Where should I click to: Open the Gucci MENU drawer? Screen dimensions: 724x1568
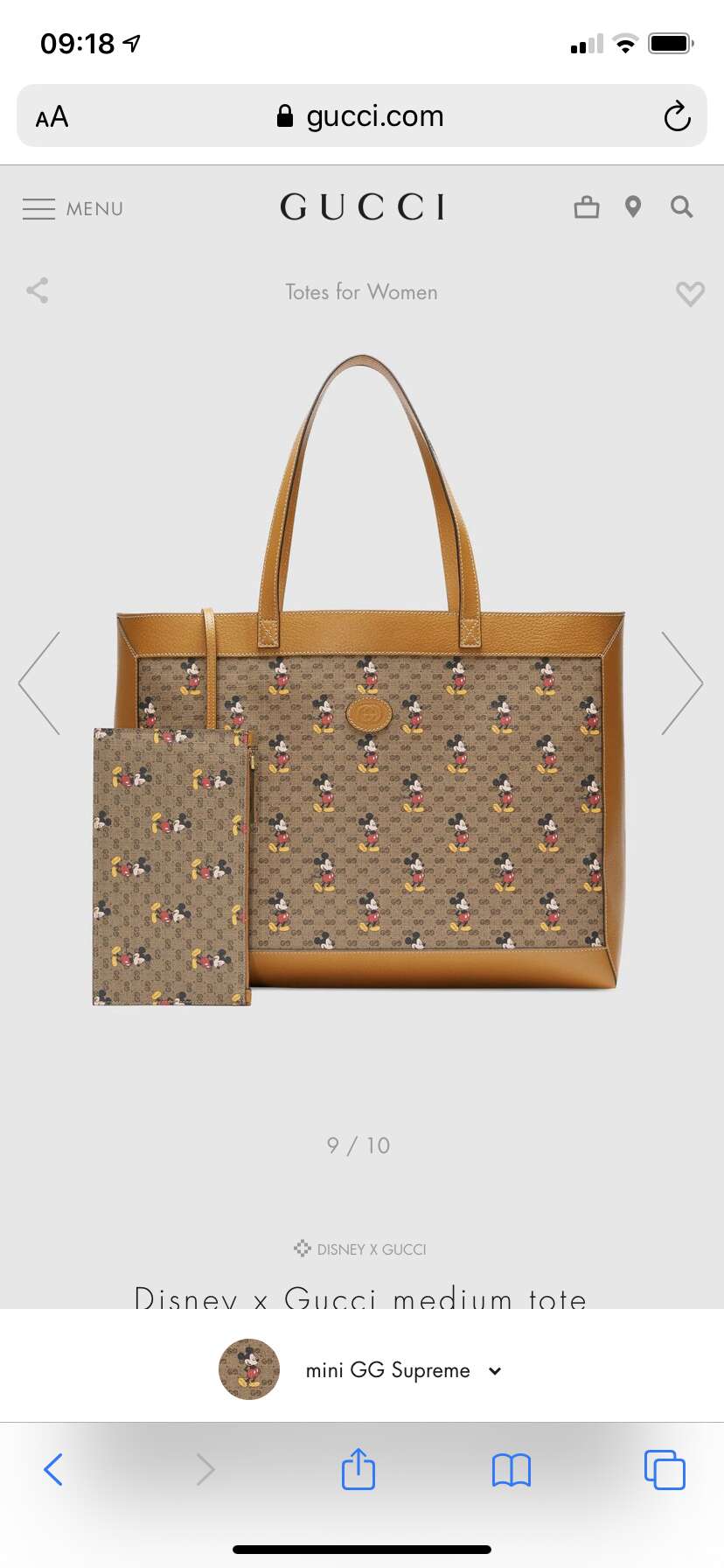tap(73, 209)
